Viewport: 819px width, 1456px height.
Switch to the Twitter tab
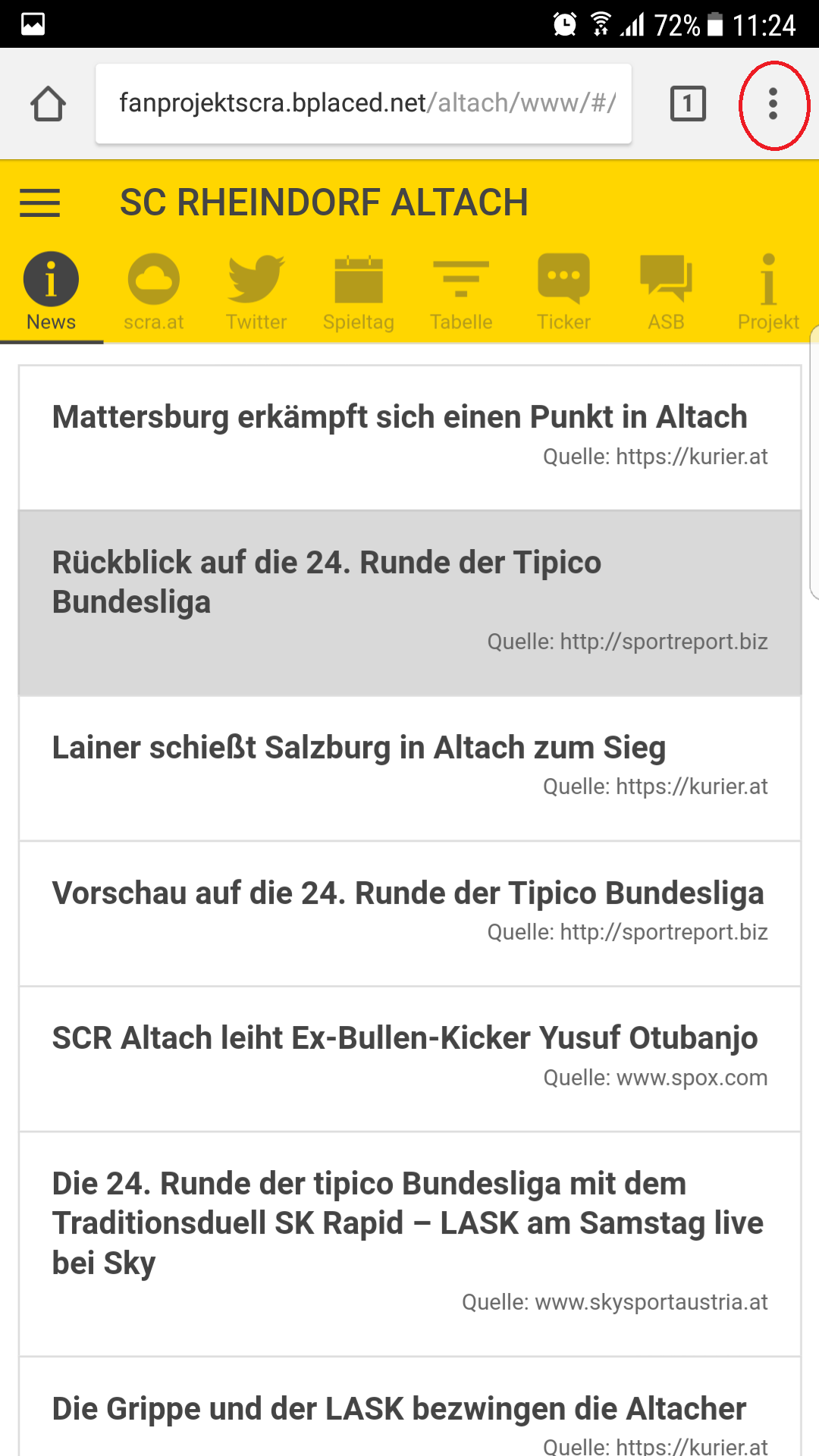coord(256,293)
